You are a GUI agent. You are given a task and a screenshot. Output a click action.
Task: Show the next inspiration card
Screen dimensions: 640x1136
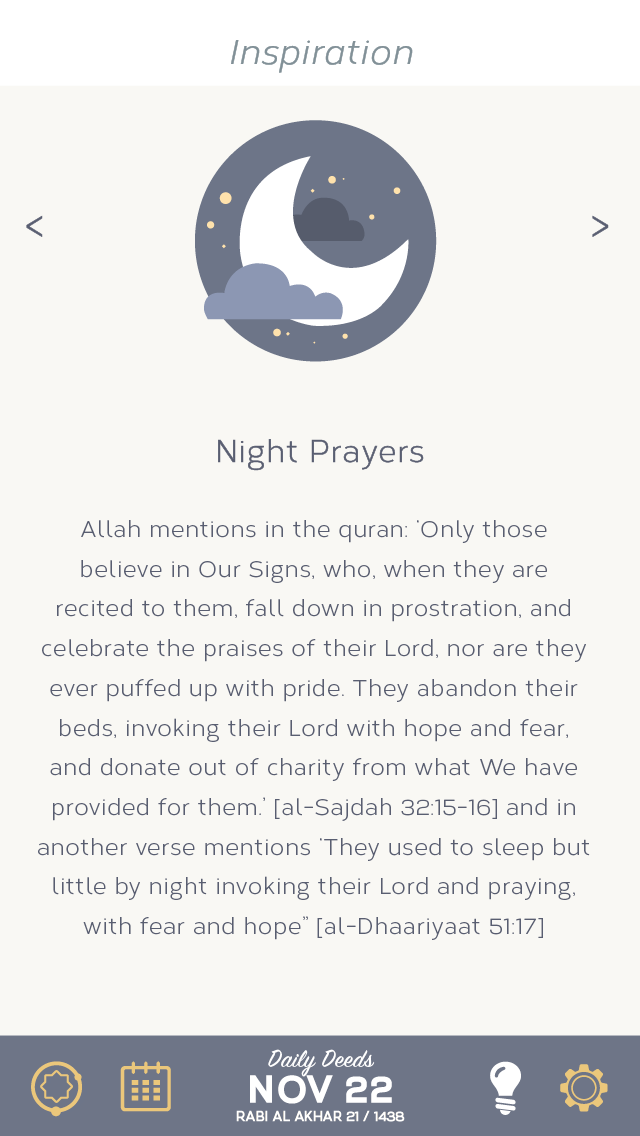pos(599,227)
